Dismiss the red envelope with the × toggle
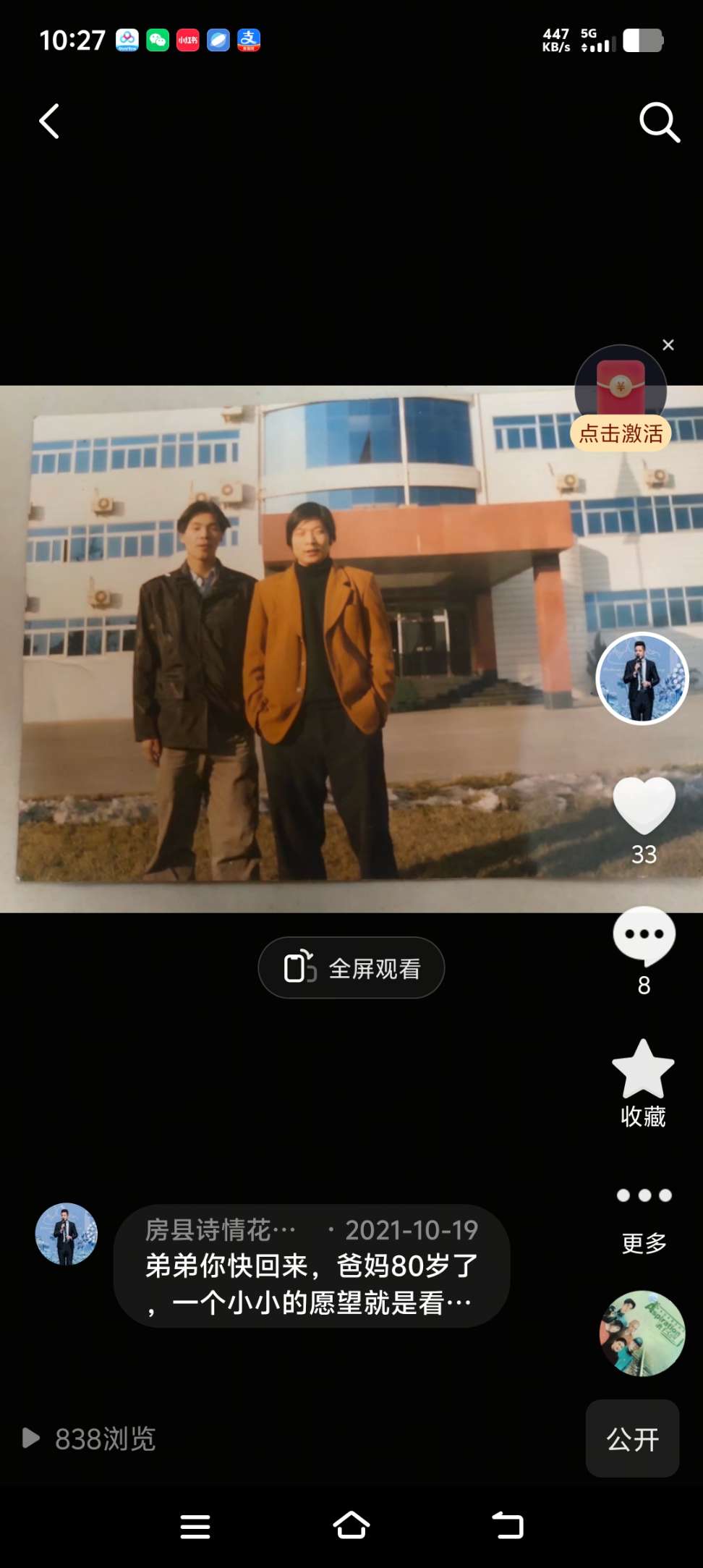This screenshot has height=1568, width=703. [x=668, y=345]
